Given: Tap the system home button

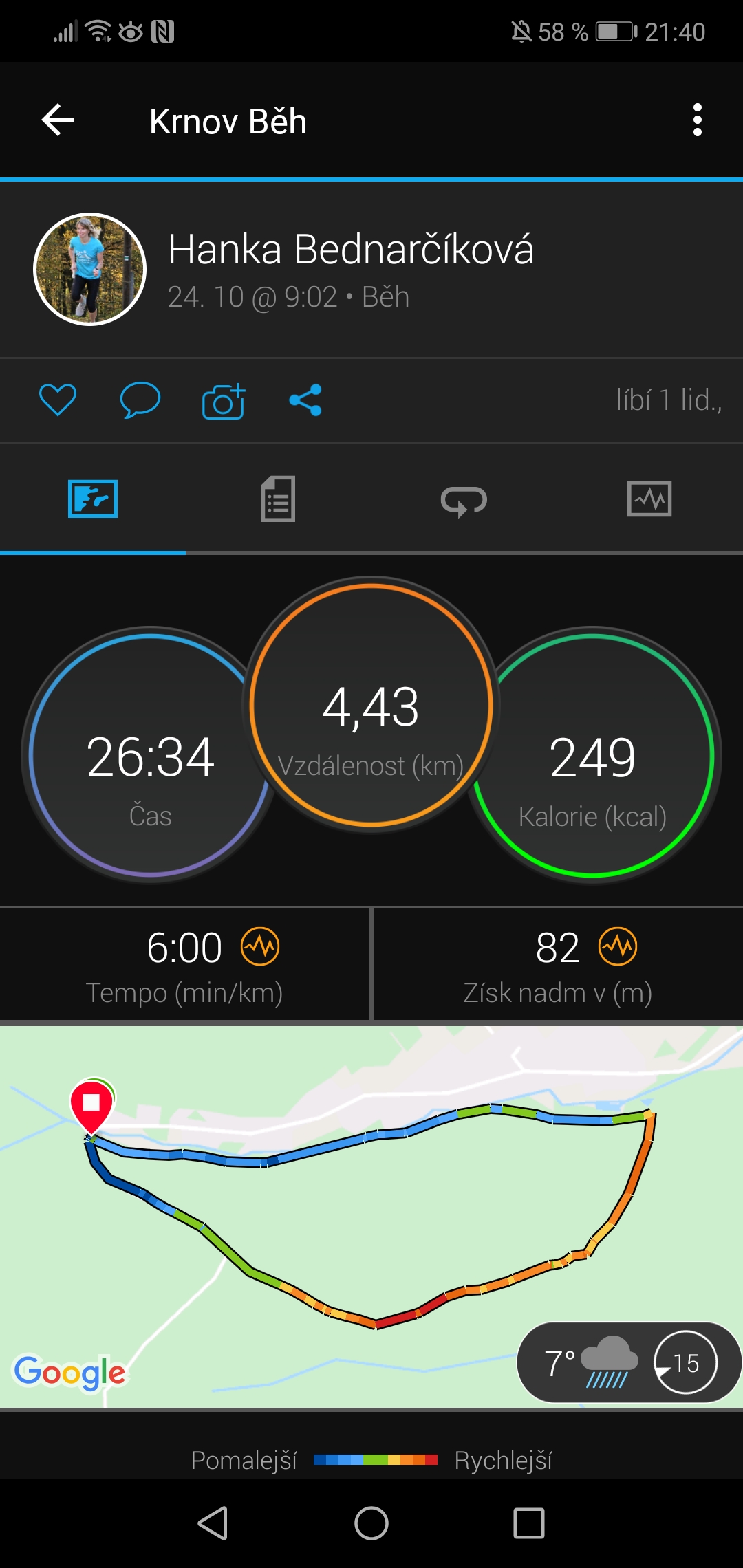Looking at the screenshot, I should (371, 1523).
